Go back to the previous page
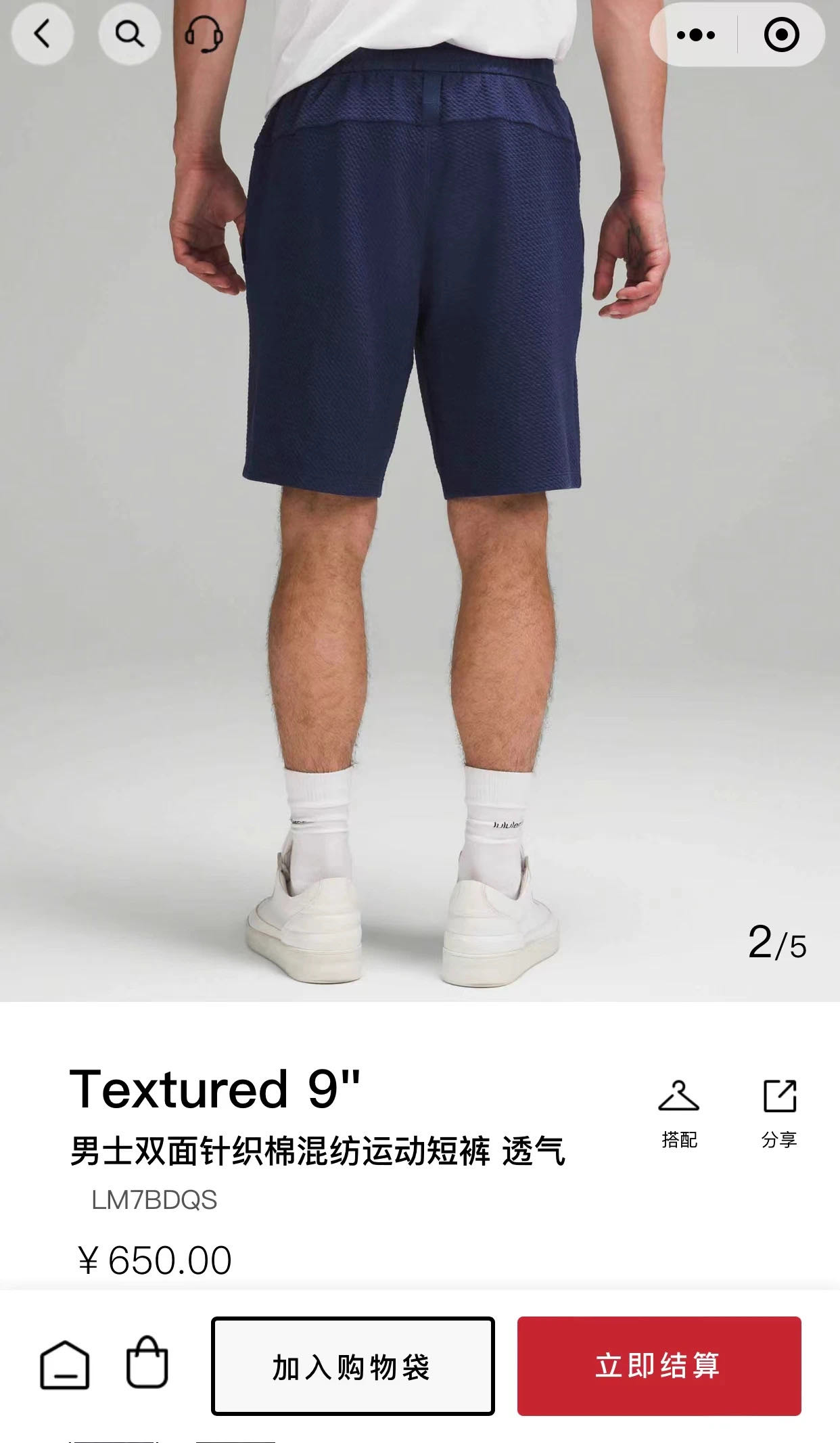840x1443 pixels. [43, 34]
